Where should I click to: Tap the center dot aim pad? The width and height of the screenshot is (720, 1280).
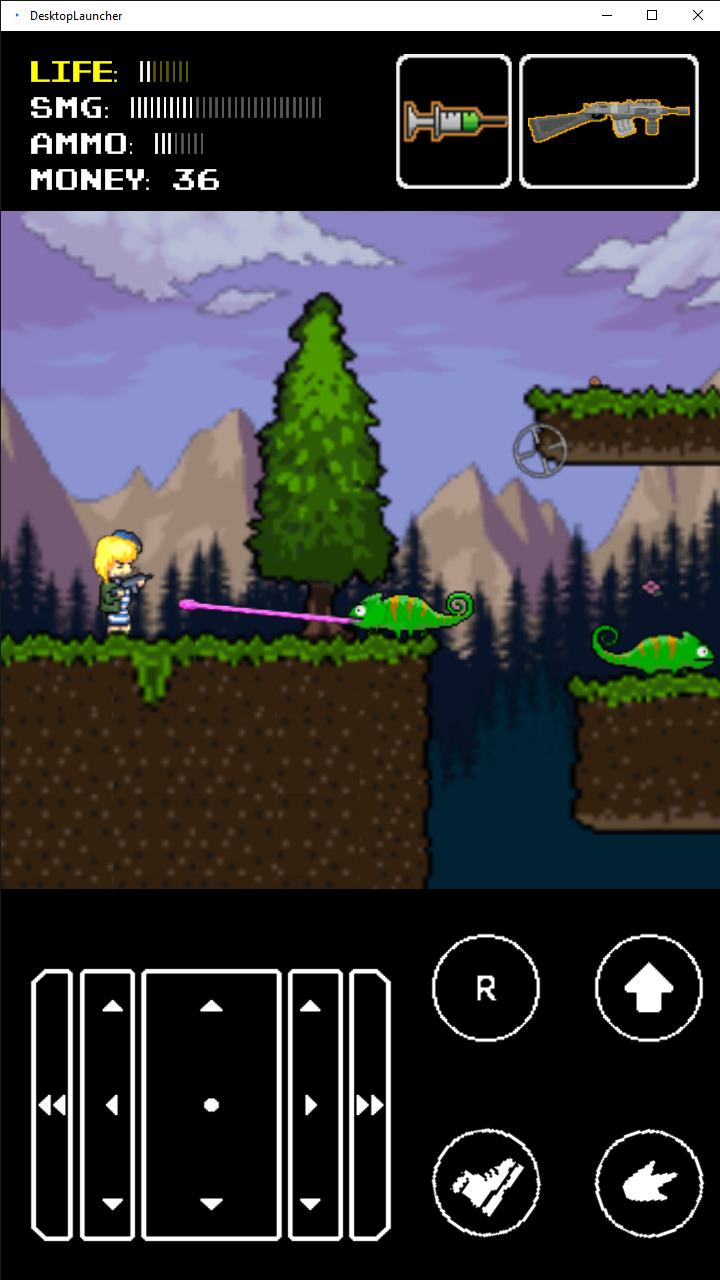point(211,1105)
